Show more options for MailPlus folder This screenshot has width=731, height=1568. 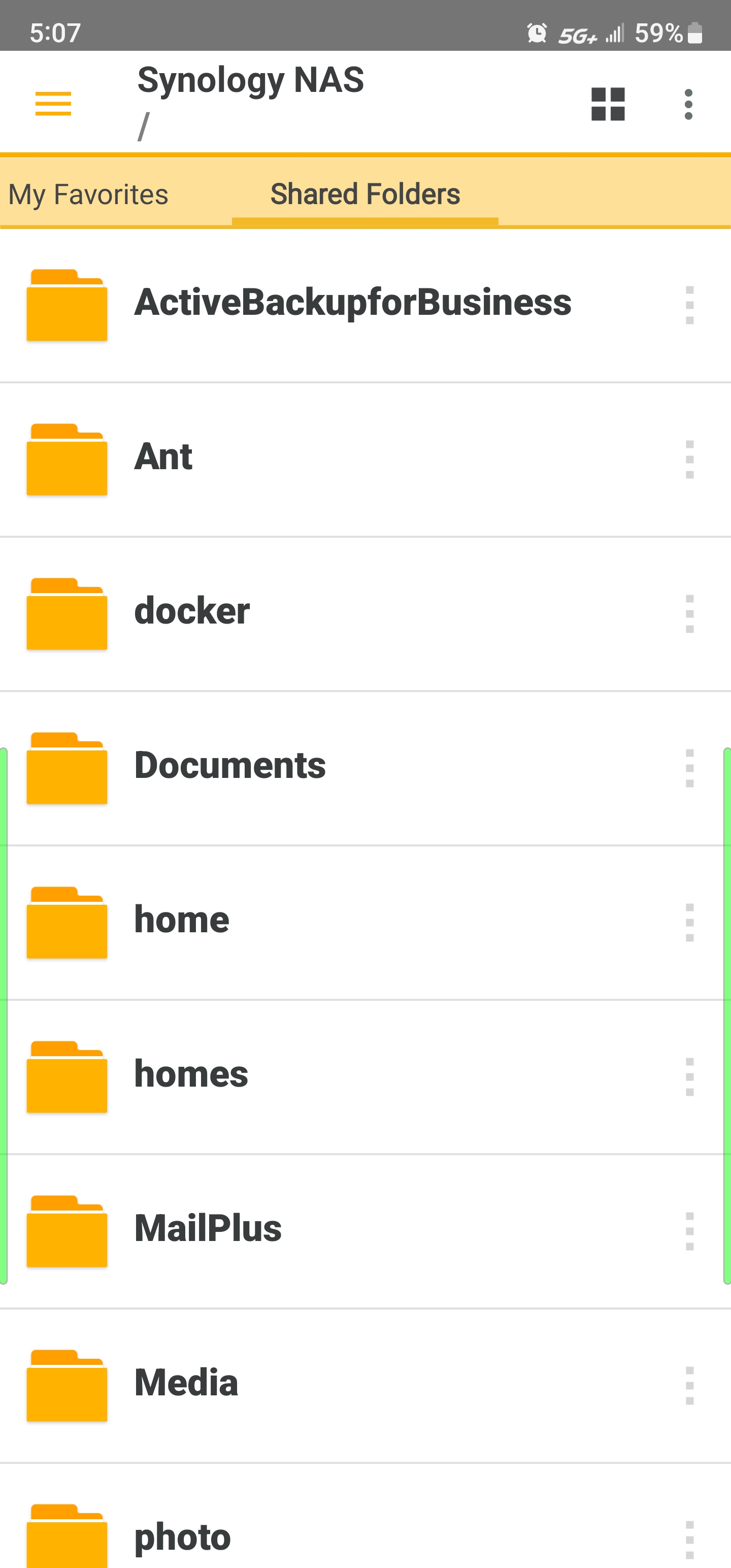pos(689,1231)
